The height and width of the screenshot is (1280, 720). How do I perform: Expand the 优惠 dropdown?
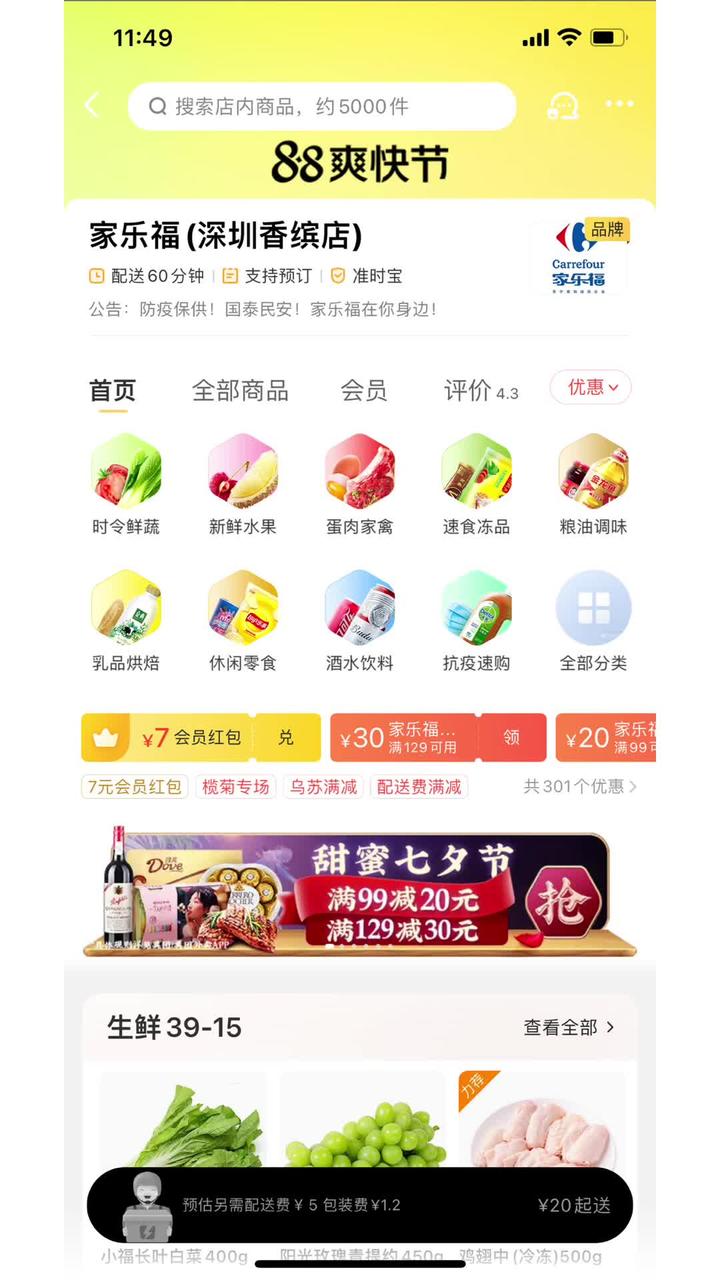590,388
